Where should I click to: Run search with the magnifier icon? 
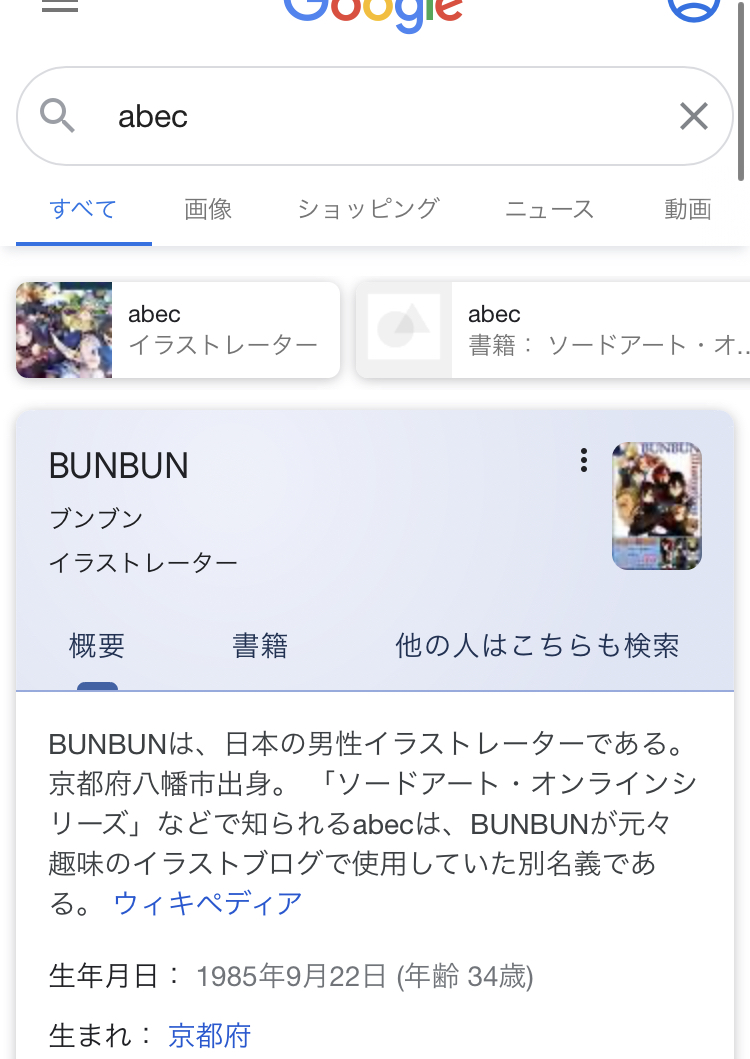(x=58, y=117)
